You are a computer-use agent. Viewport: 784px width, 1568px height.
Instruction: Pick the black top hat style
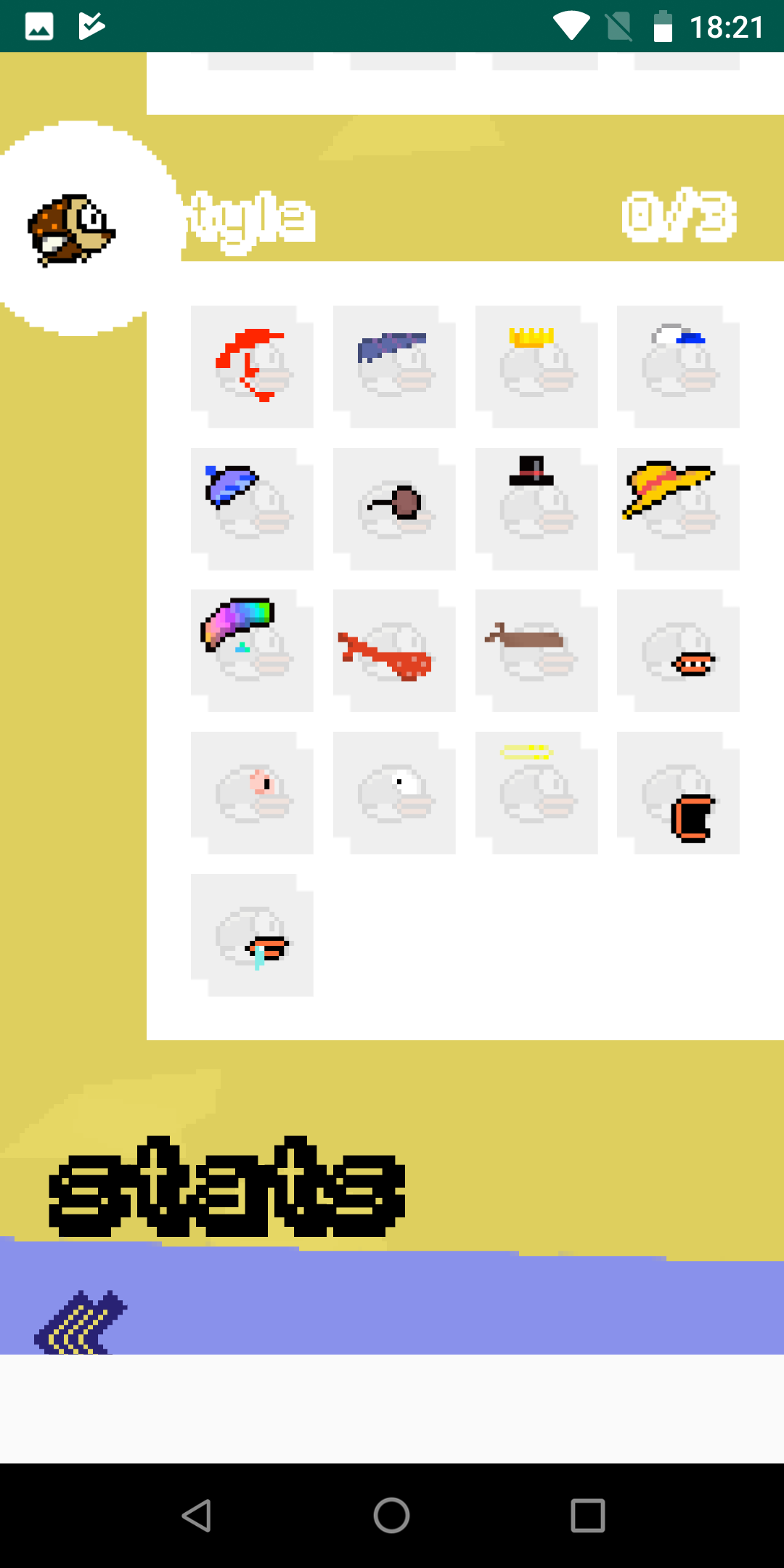click(536, 509)
